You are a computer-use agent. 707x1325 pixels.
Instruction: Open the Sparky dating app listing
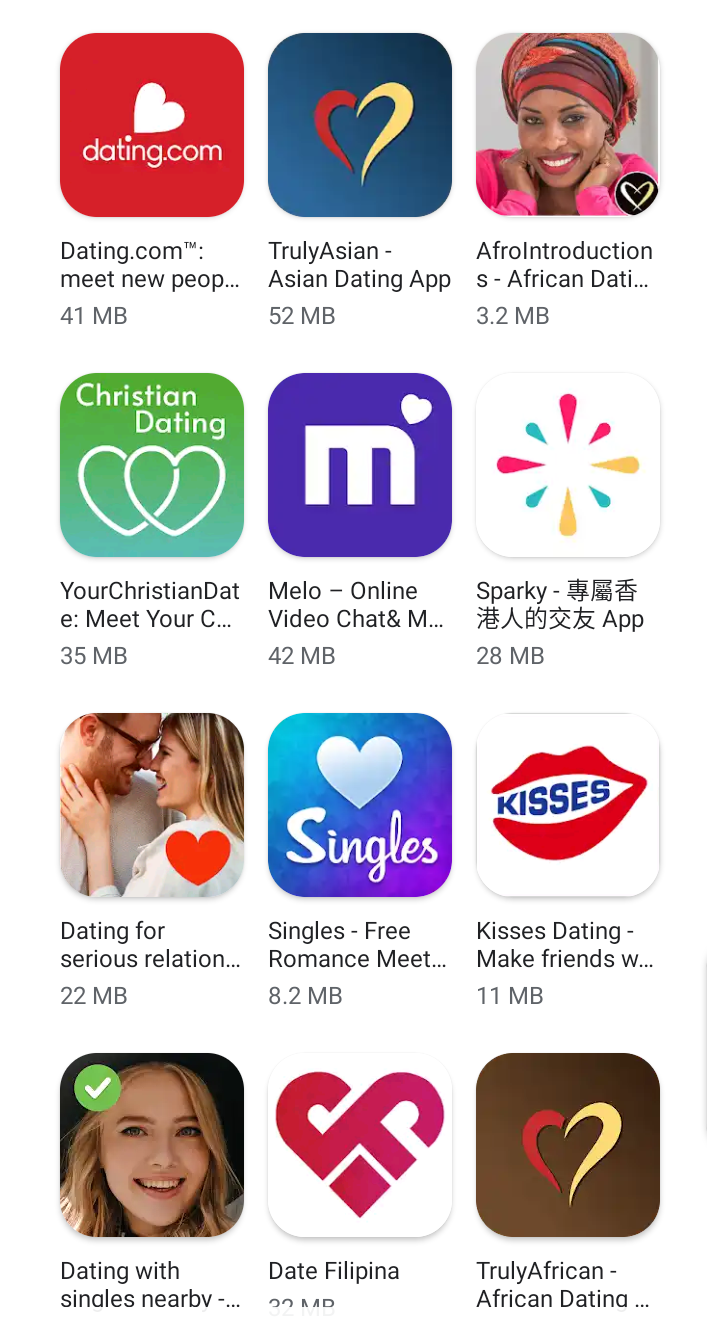(567, 465)
